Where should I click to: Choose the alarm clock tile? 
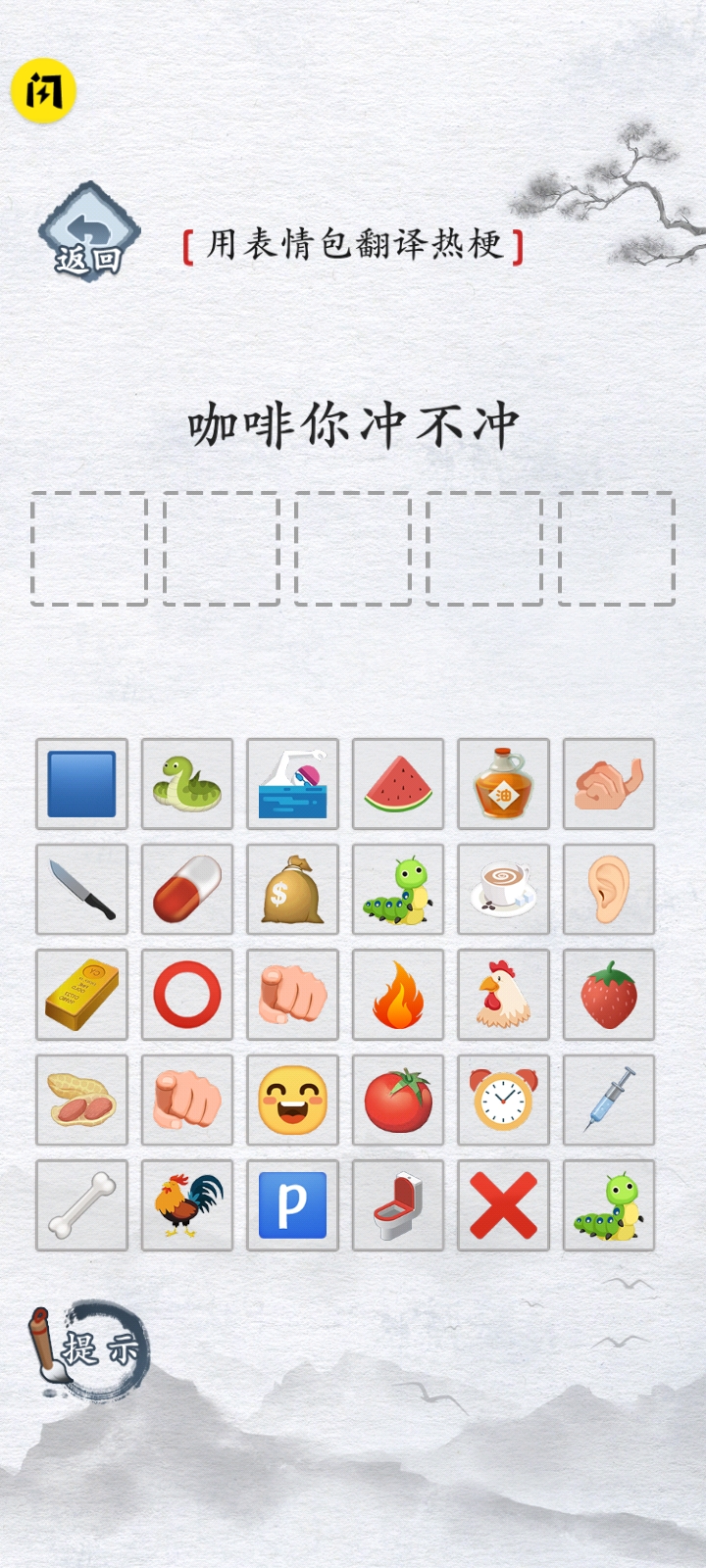click(503, 1100)
